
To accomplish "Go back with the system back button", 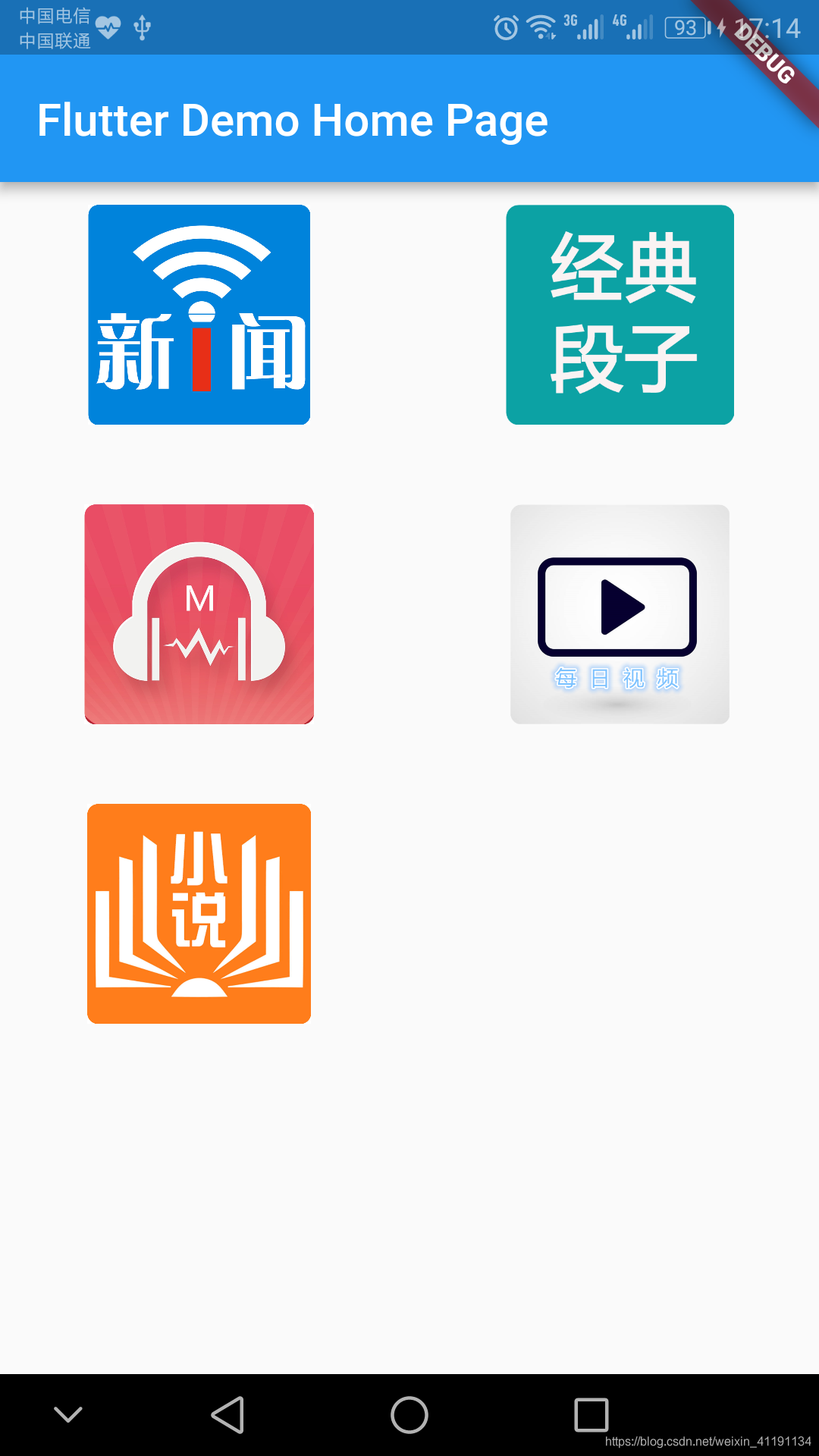I will 227,1415.
